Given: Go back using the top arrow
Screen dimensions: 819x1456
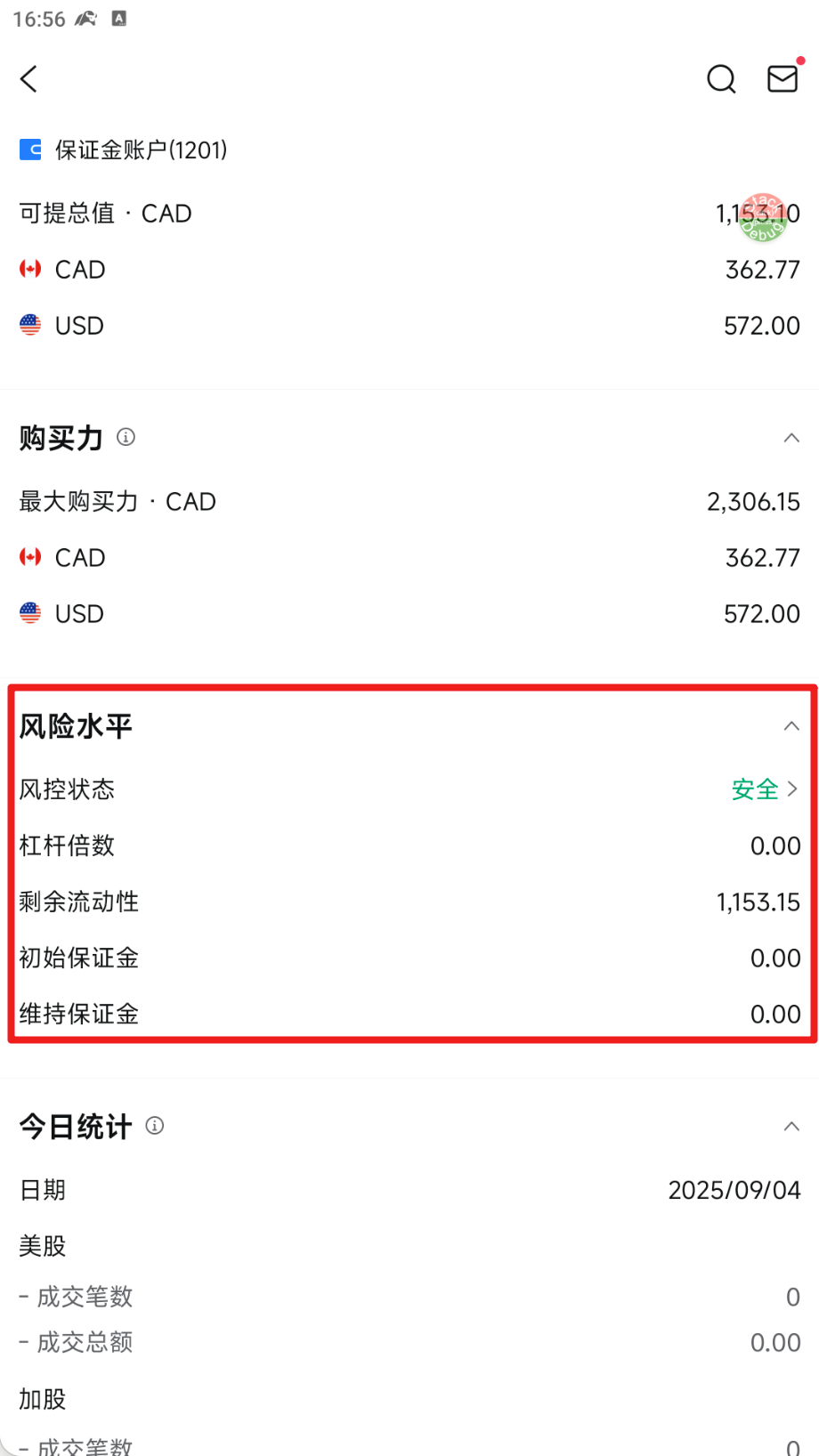Looking at the screenshot, I should (x=29, y=79).
